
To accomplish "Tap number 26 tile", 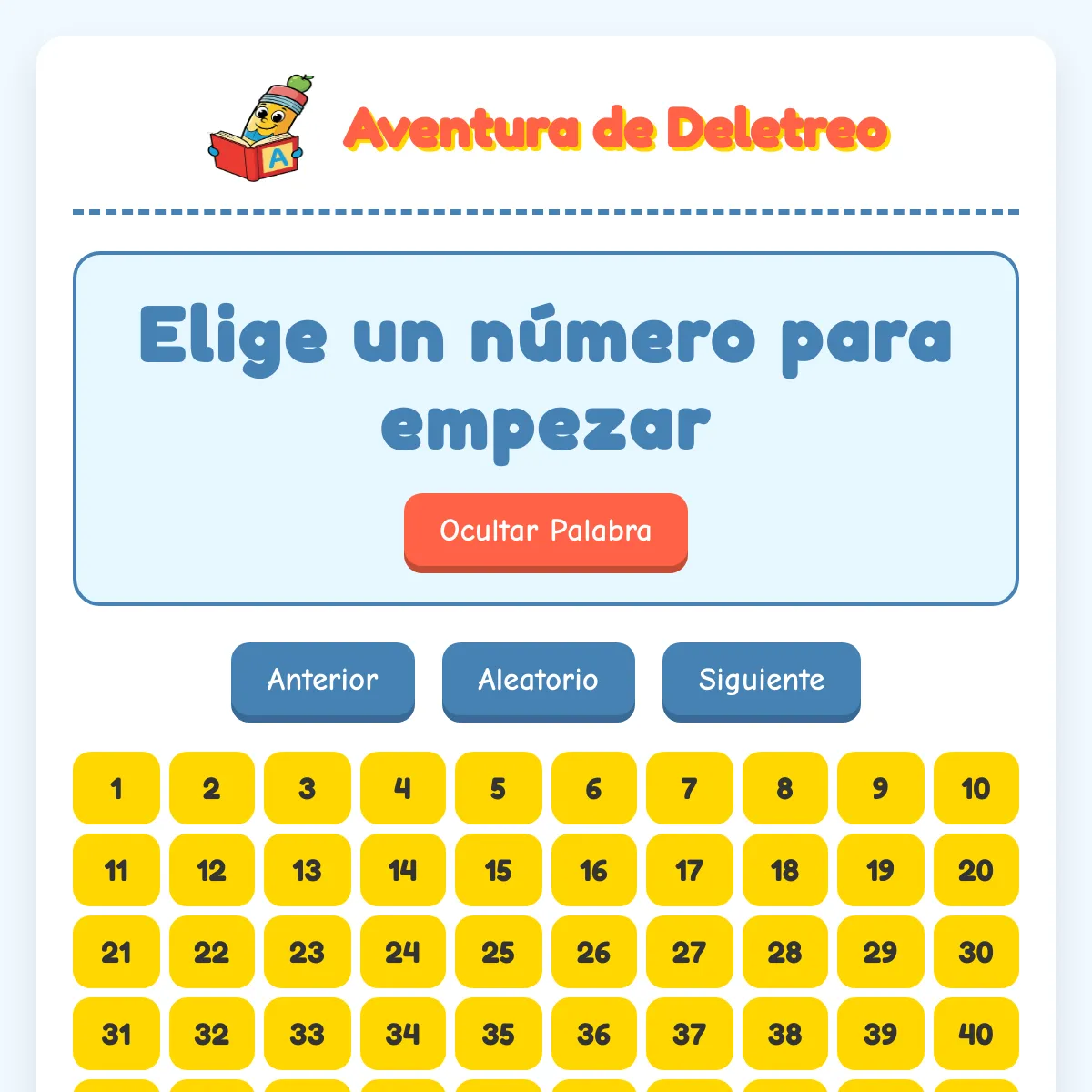I will [593, 952].
